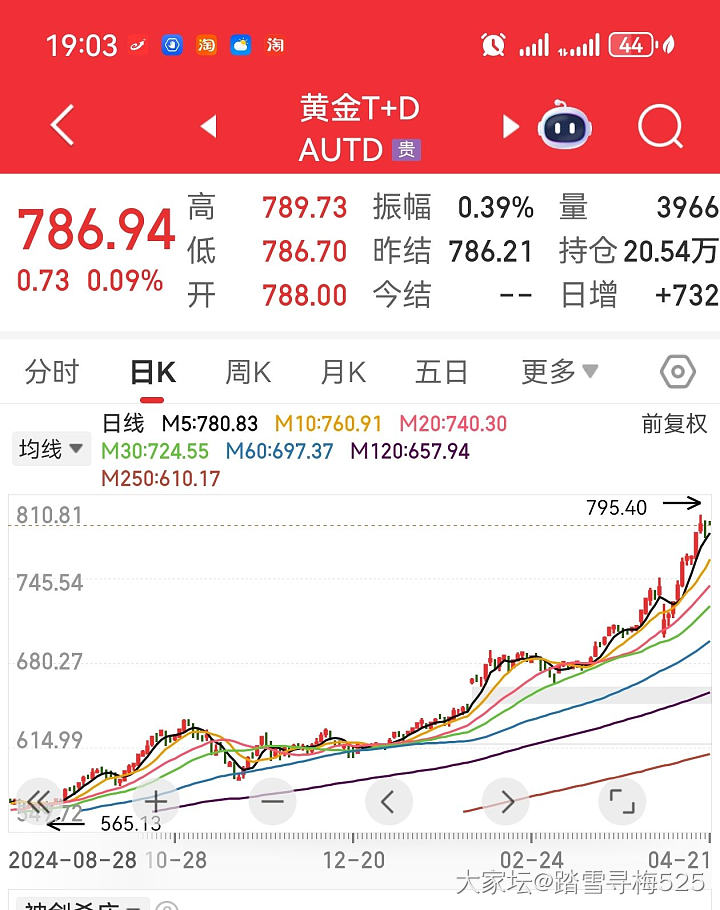Move chart left with the left chevron
Viewport: 720px width, 910px height.
[x=389, y=801]
